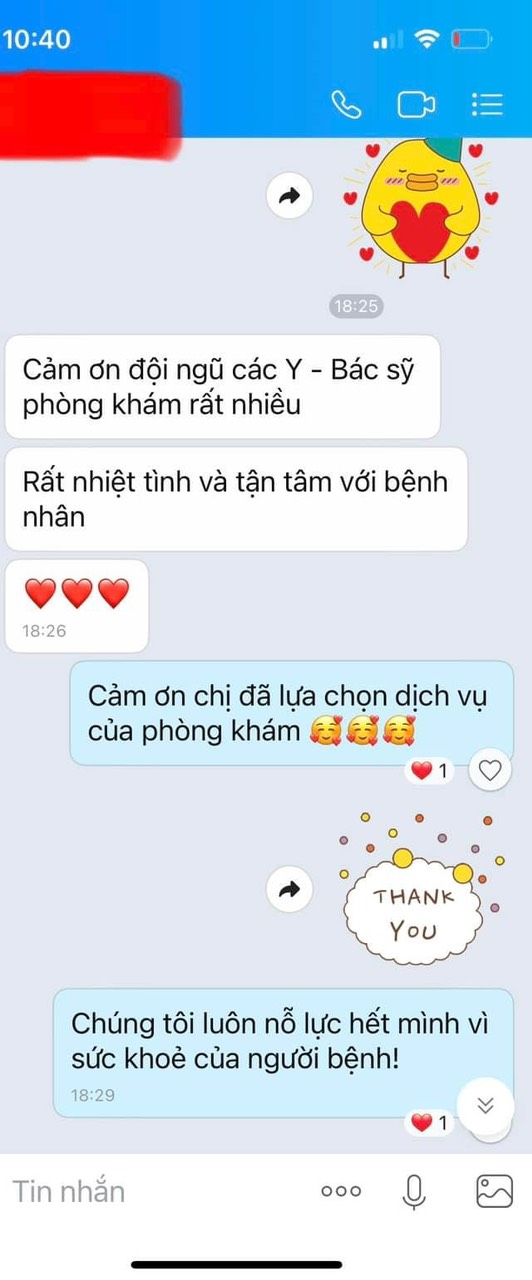
Task: Record a voice message with the microphone
Action: pos(414,1192)
